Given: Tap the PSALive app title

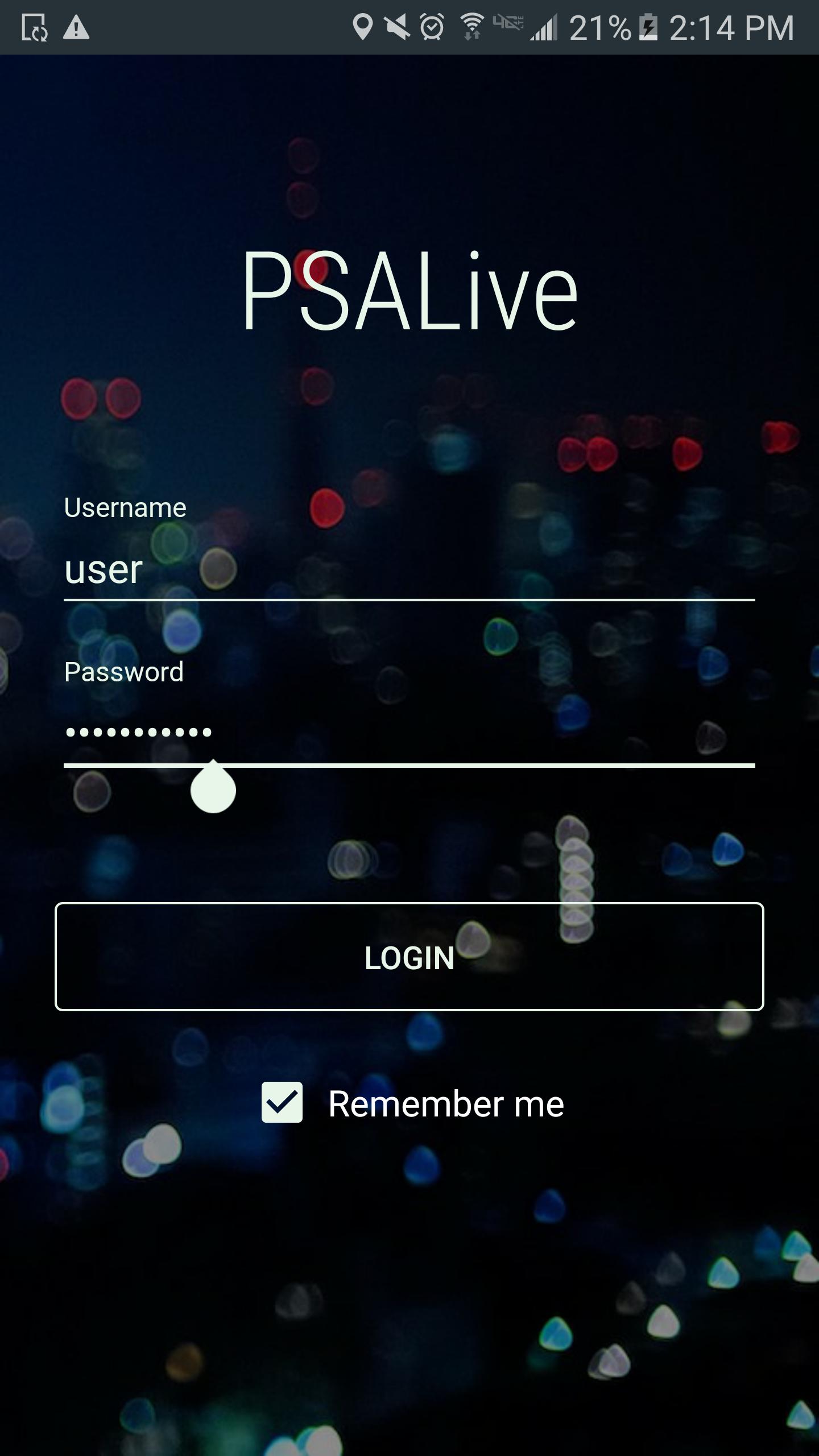Looking at the screenshot, I should (x=411, y=291).
